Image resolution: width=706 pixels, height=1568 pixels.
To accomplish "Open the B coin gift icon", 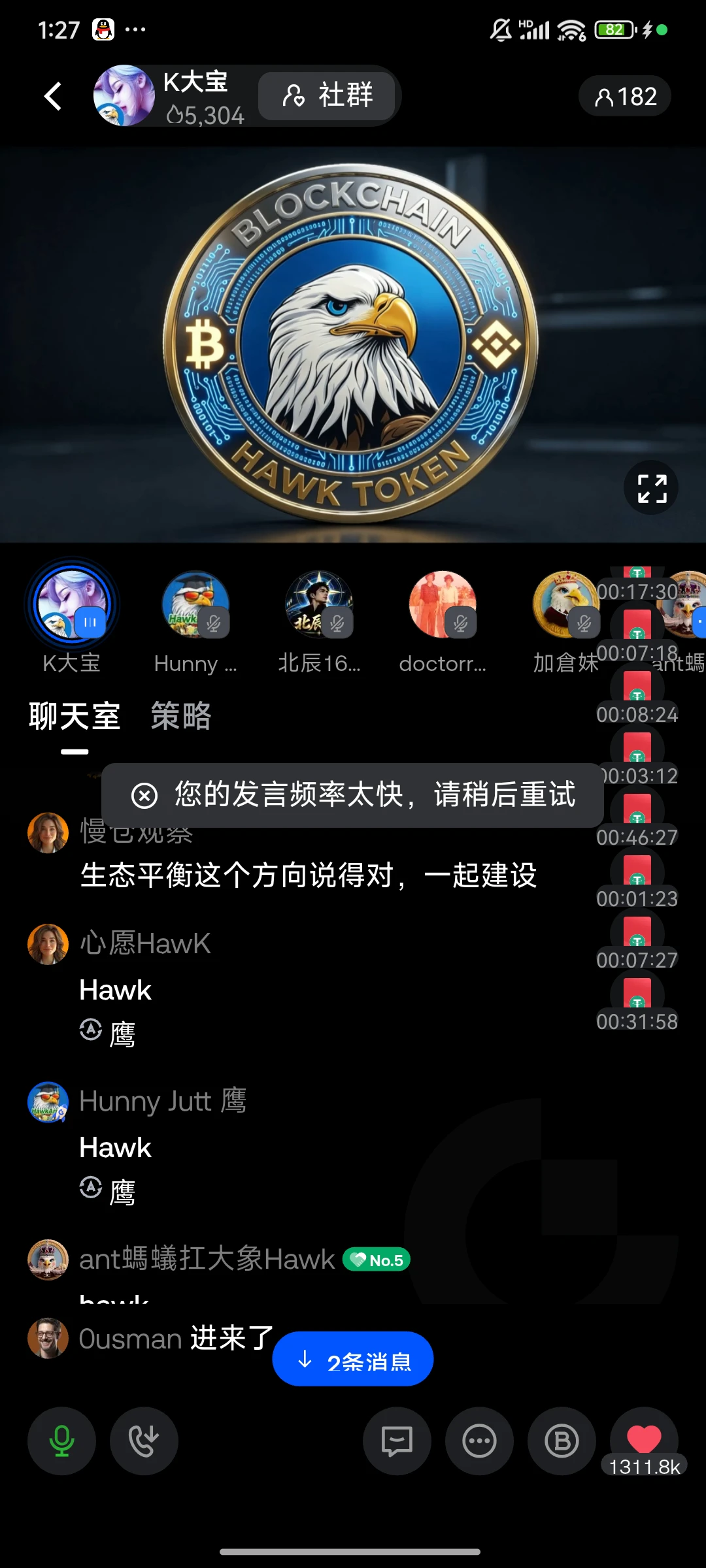I will pos(562,1441).
